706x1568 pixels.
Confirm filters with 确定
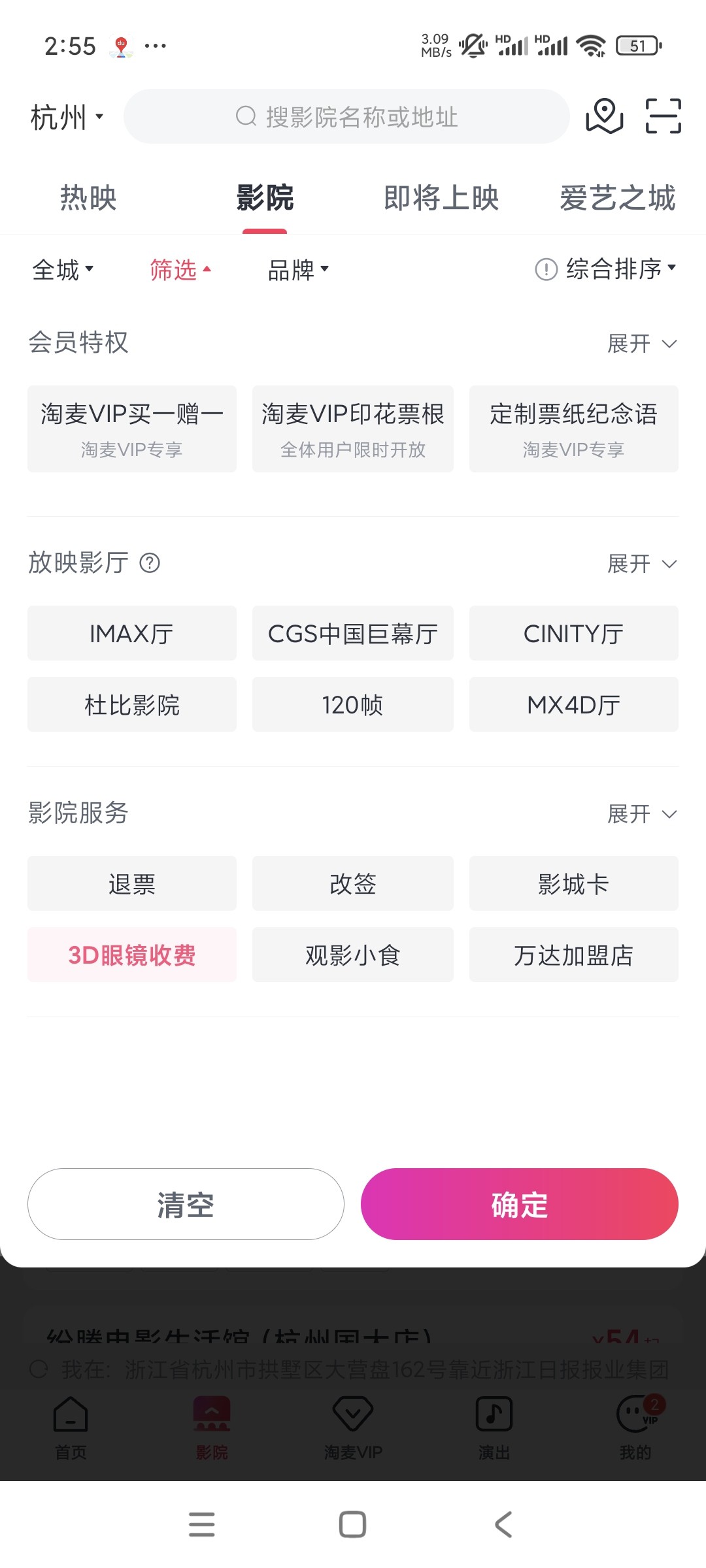[x=520, y=1204]
